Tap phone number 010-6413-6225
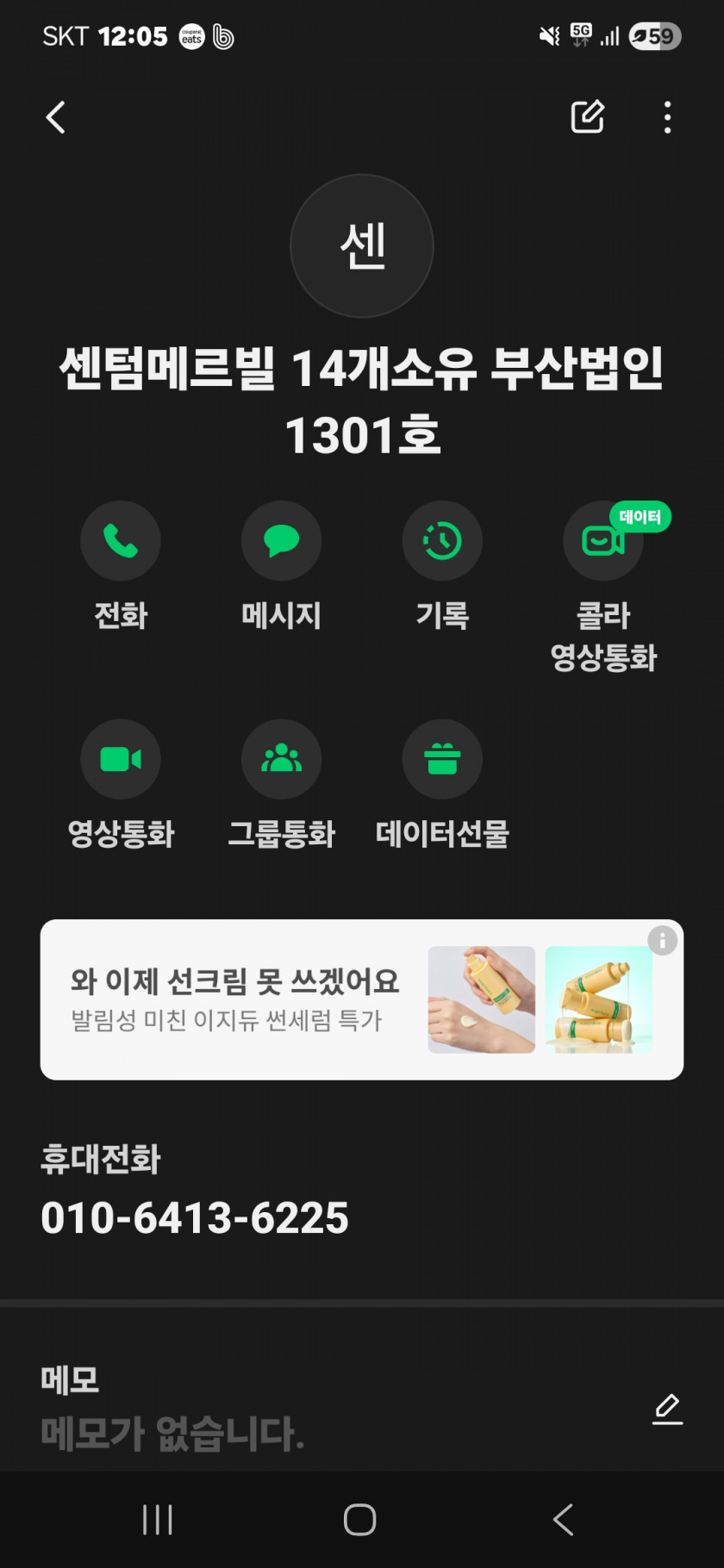This screenshot has width=724, height=1568. [195, 1218]
